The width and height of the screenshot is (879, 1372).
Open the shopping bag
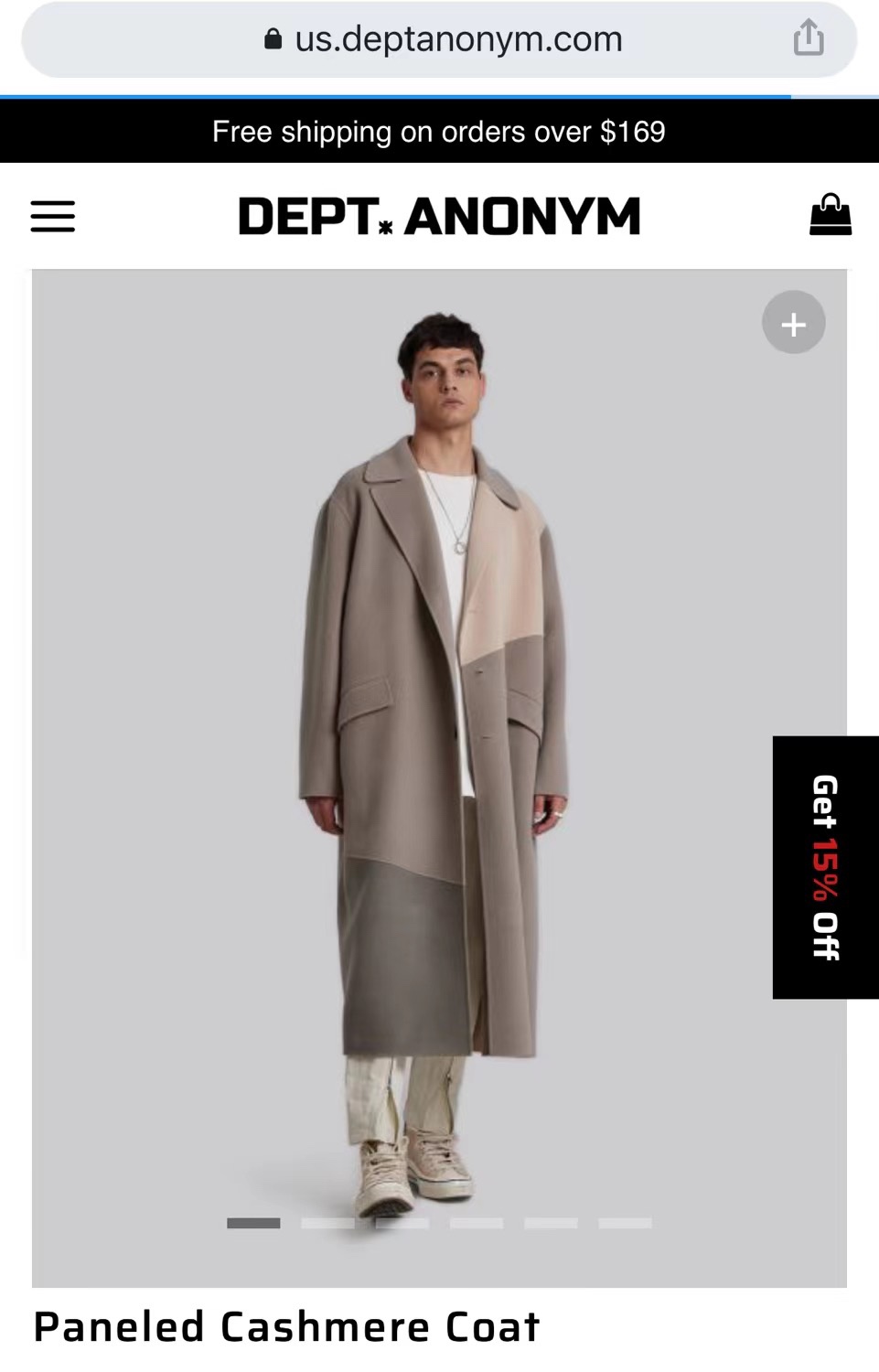[x=830, y=215]
